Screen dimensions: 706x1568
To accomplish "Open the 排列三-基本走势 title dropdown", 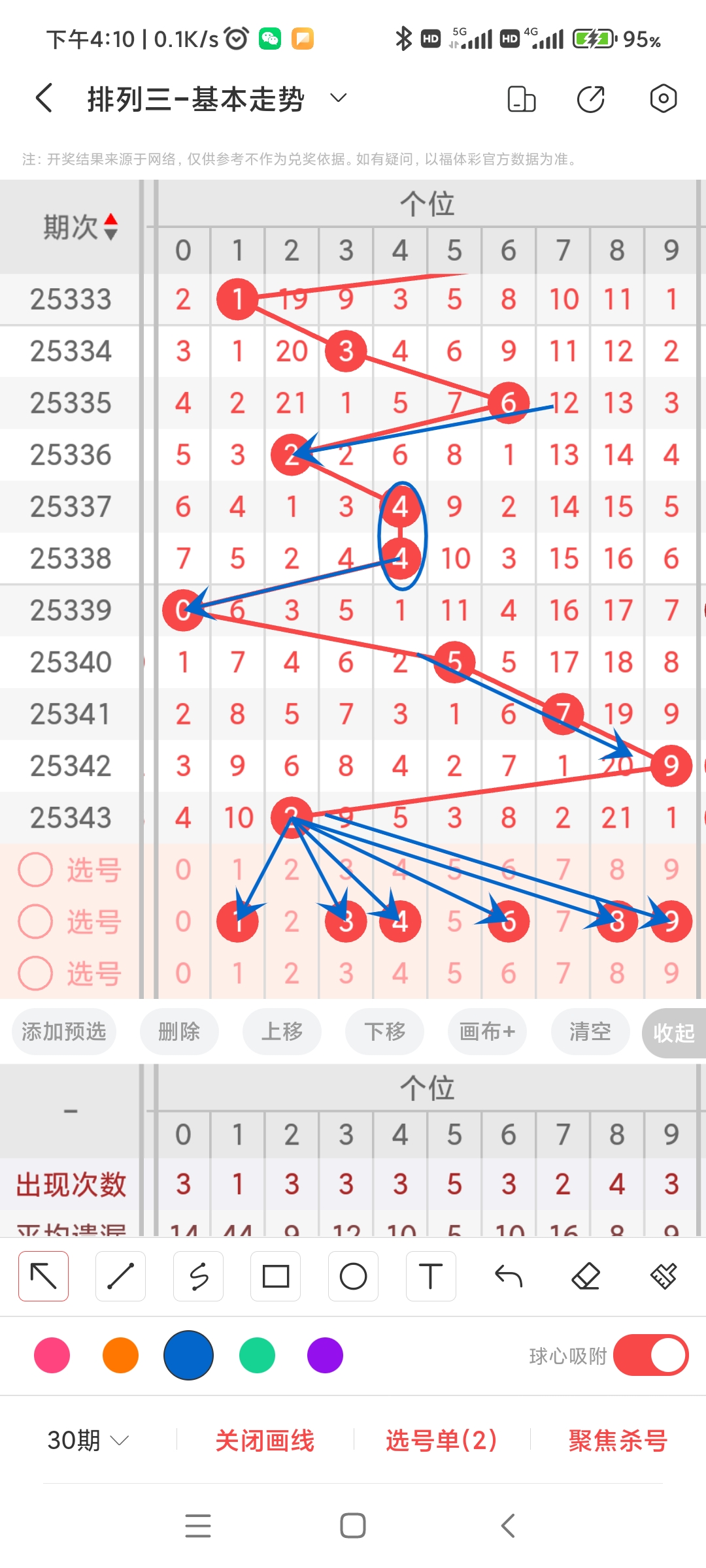I will [x=337, y=98].
